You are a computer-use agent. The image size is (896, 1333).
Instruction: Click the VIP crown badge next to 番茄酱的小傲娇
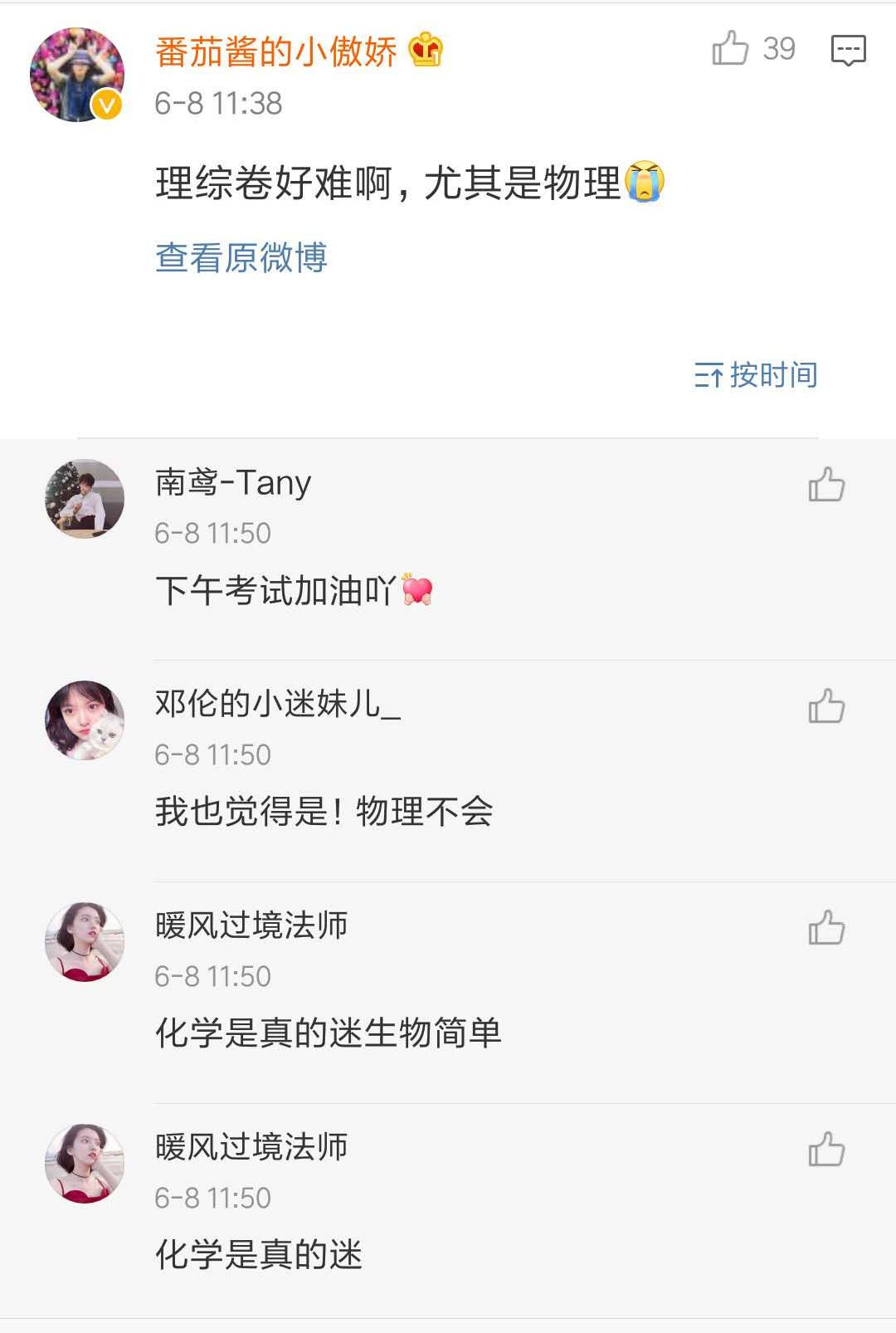pos(424,51)
